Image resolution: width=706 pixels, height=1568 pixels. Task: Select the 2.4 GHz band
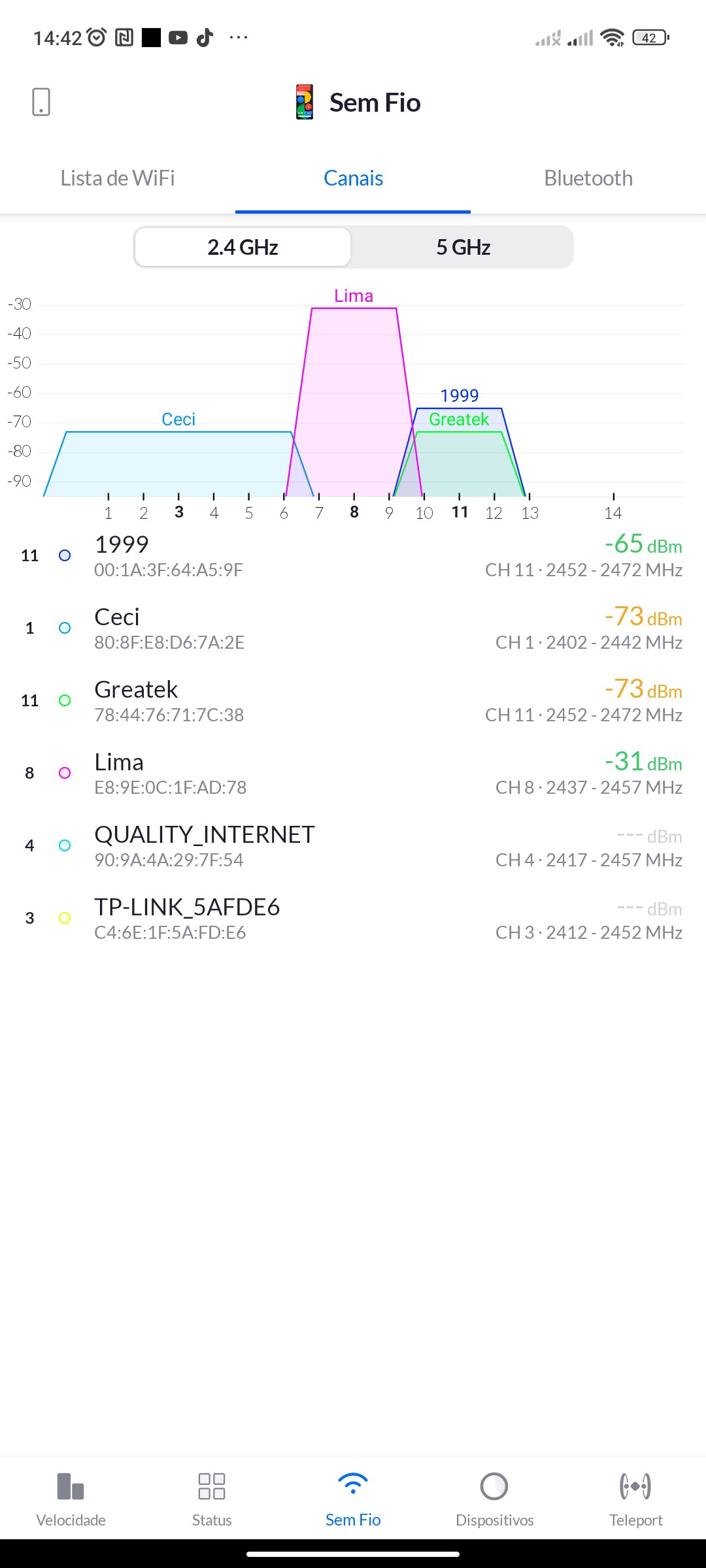(x=243, y=247)
